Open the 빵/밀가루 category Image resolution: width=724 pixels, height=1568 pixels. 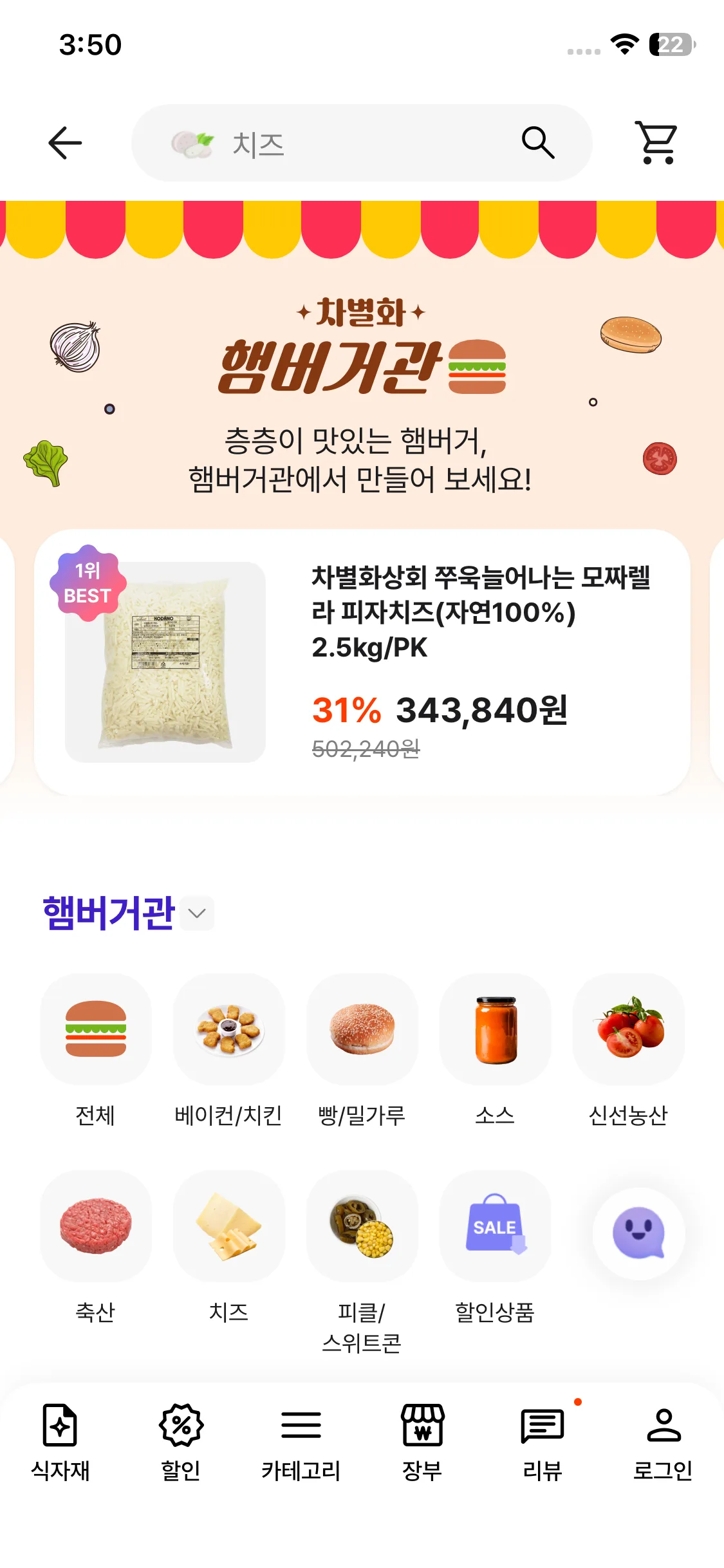(362, 1029)
